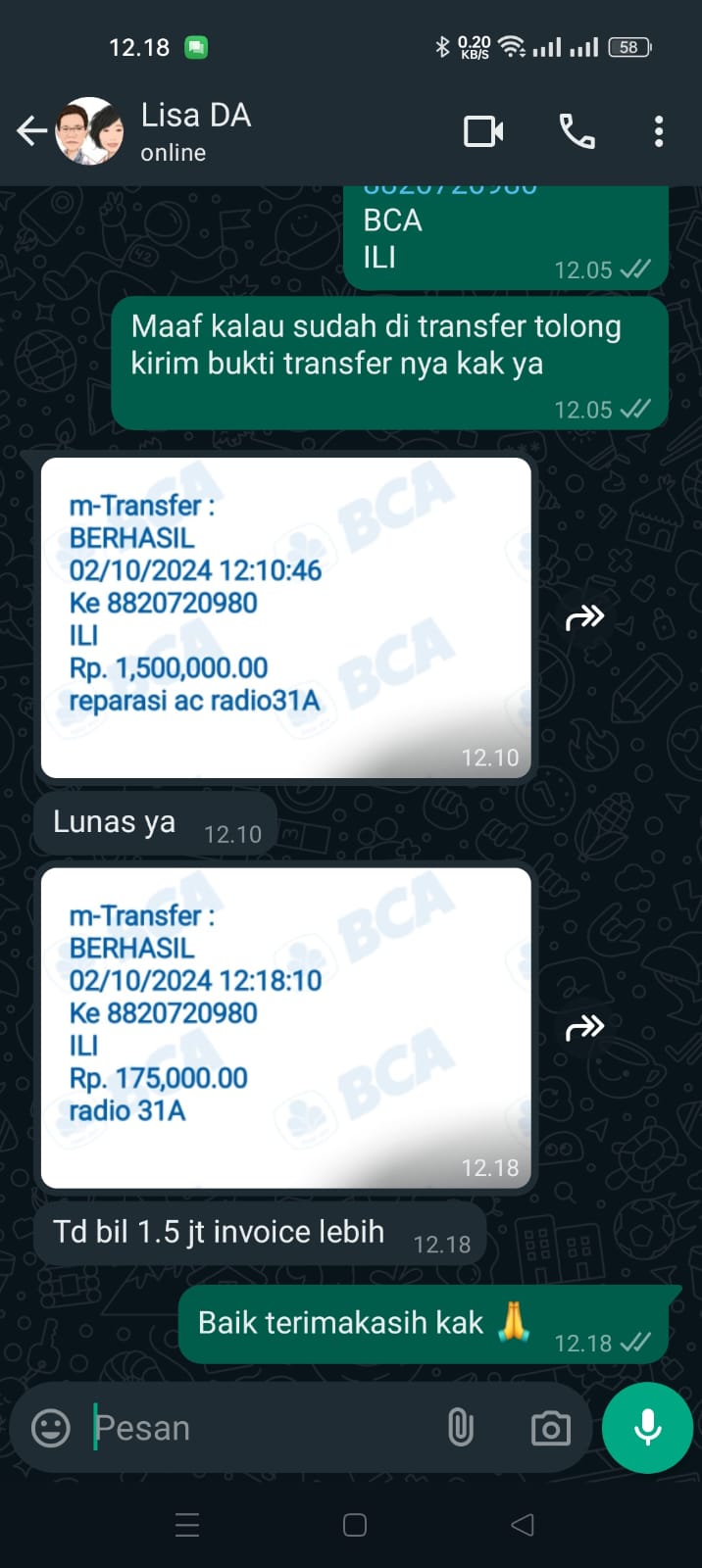This screenshot has height=1568, width=702.
Task: Open the Rp. 175,000.00 transfer image
Action: tap(285, 1027)
